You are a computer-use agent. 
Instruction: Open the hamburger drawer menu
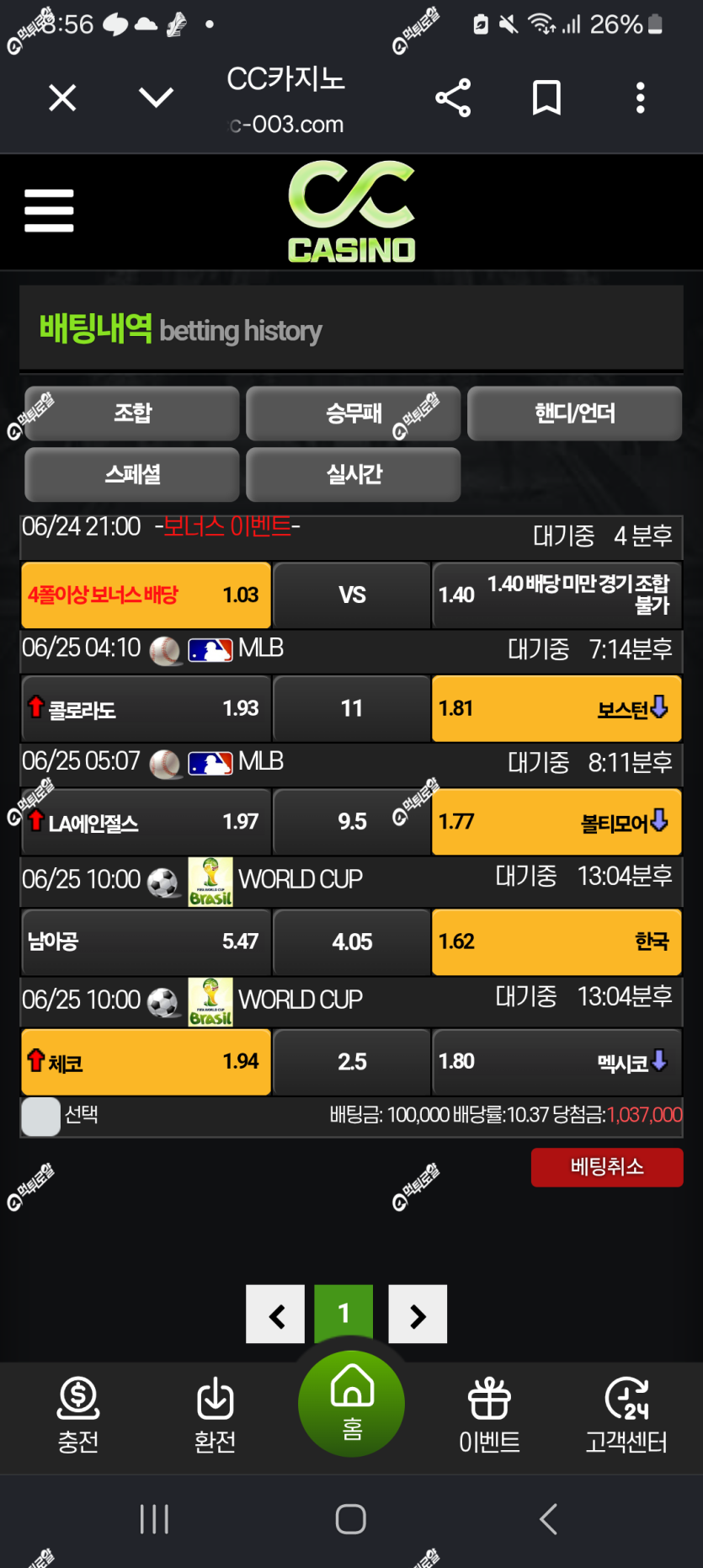point(50,211)
